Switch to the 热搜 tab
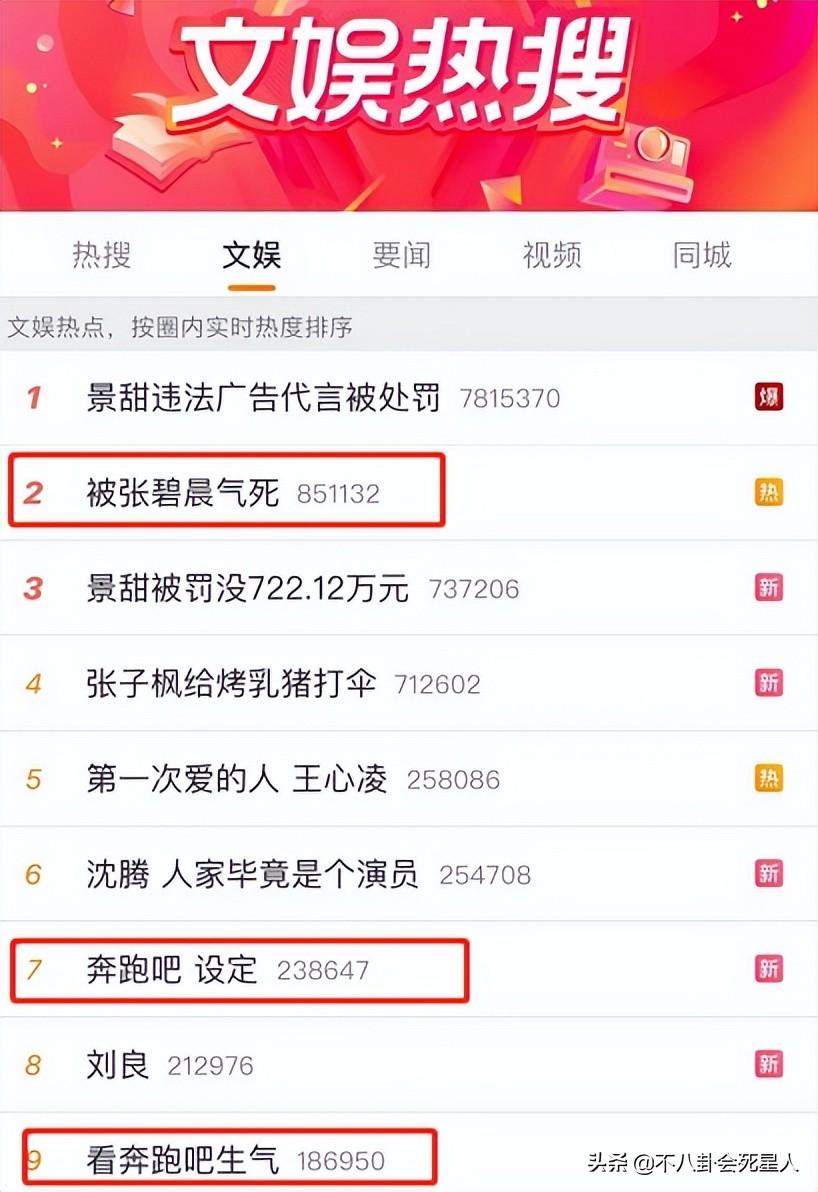Screen dimensions: 818x1192 [101, 256]
